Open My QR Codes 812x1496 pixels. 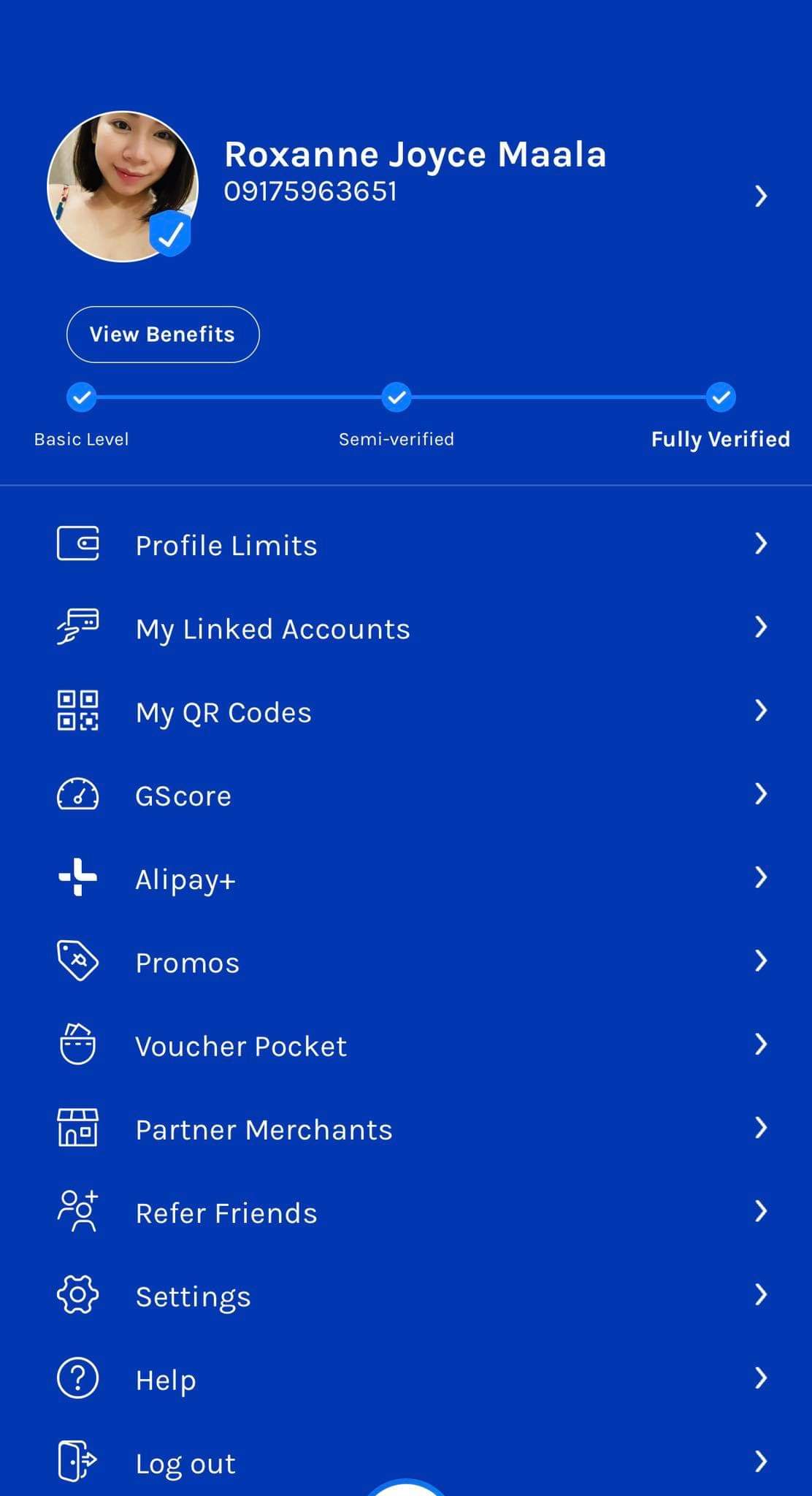223,712
